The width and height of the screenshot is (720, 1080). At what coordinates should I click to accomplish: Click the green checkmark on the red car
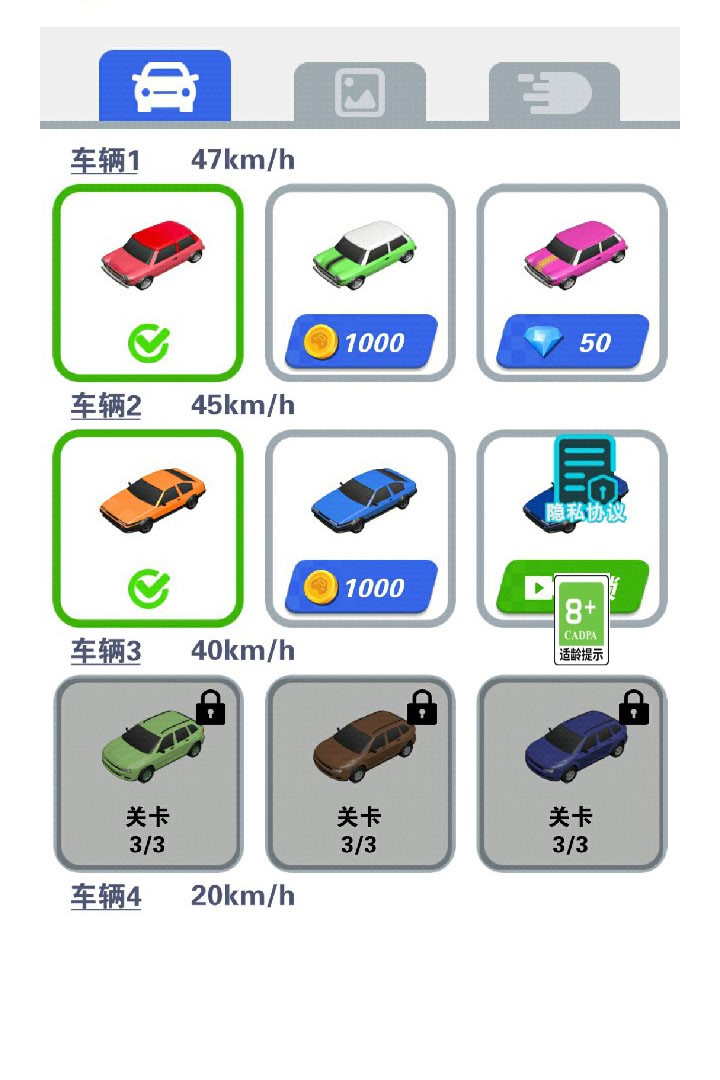[148, 345]
